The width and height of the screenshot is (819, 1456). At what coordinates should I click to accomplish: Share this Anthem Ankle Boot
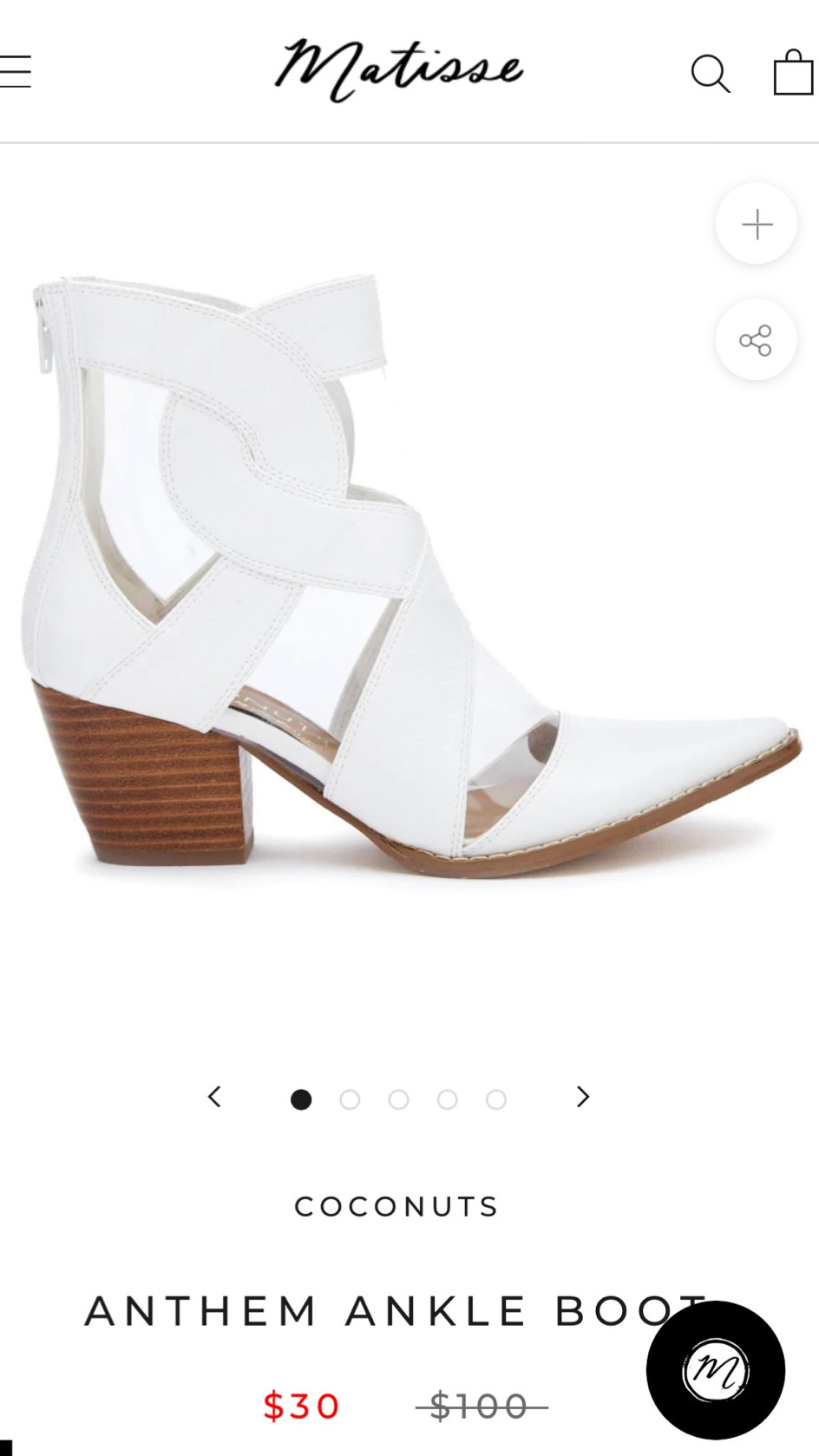point(756,340)
